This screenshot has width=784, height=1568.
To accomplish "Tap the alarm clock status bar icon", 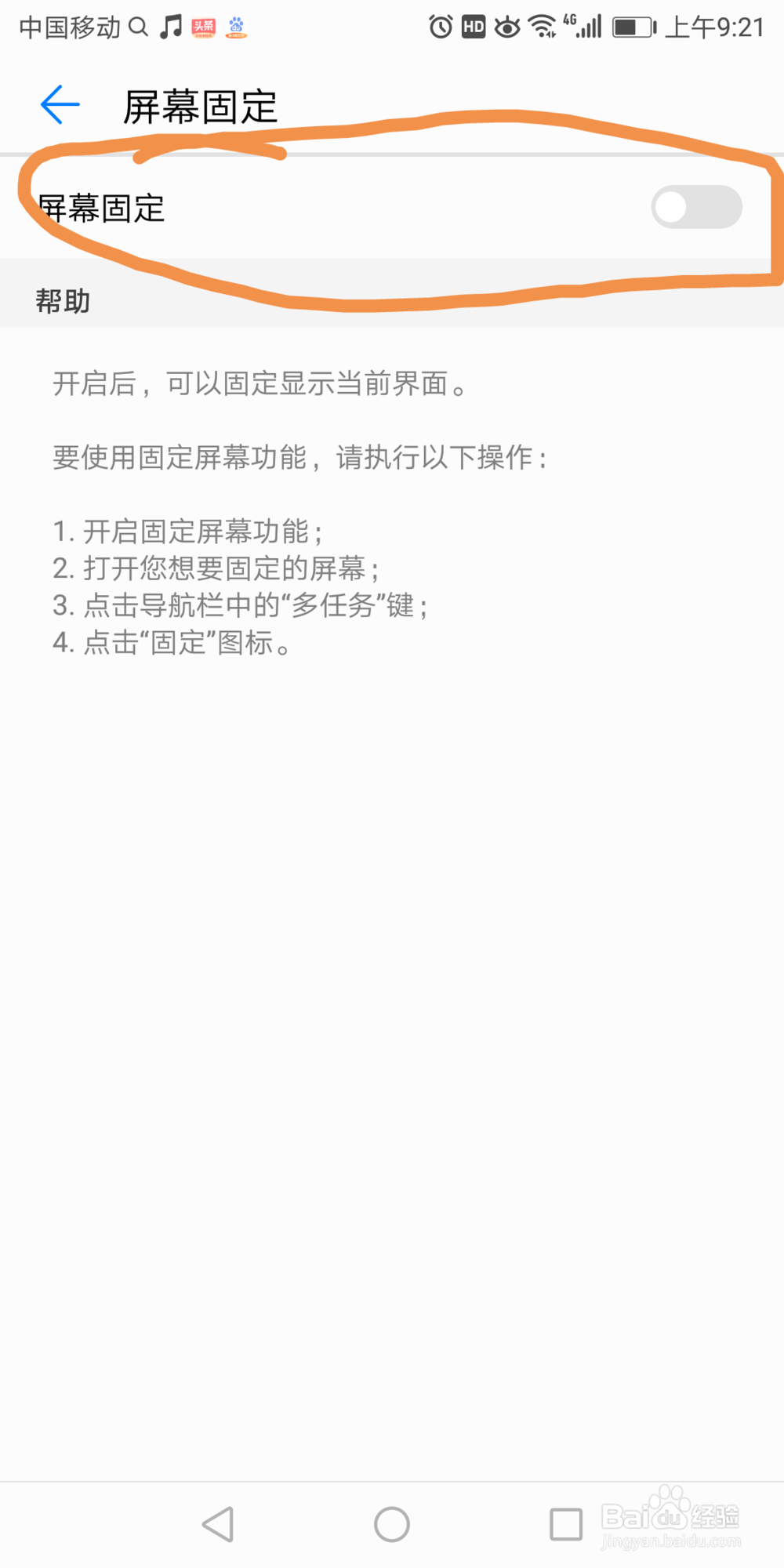I will click(x=439, y=26).
